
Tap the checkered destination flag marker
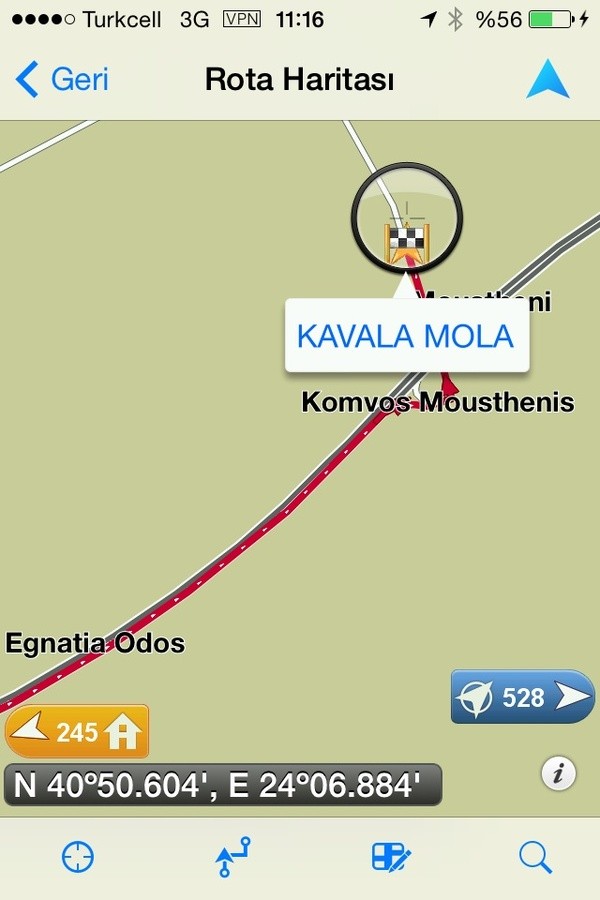(407, 240)
